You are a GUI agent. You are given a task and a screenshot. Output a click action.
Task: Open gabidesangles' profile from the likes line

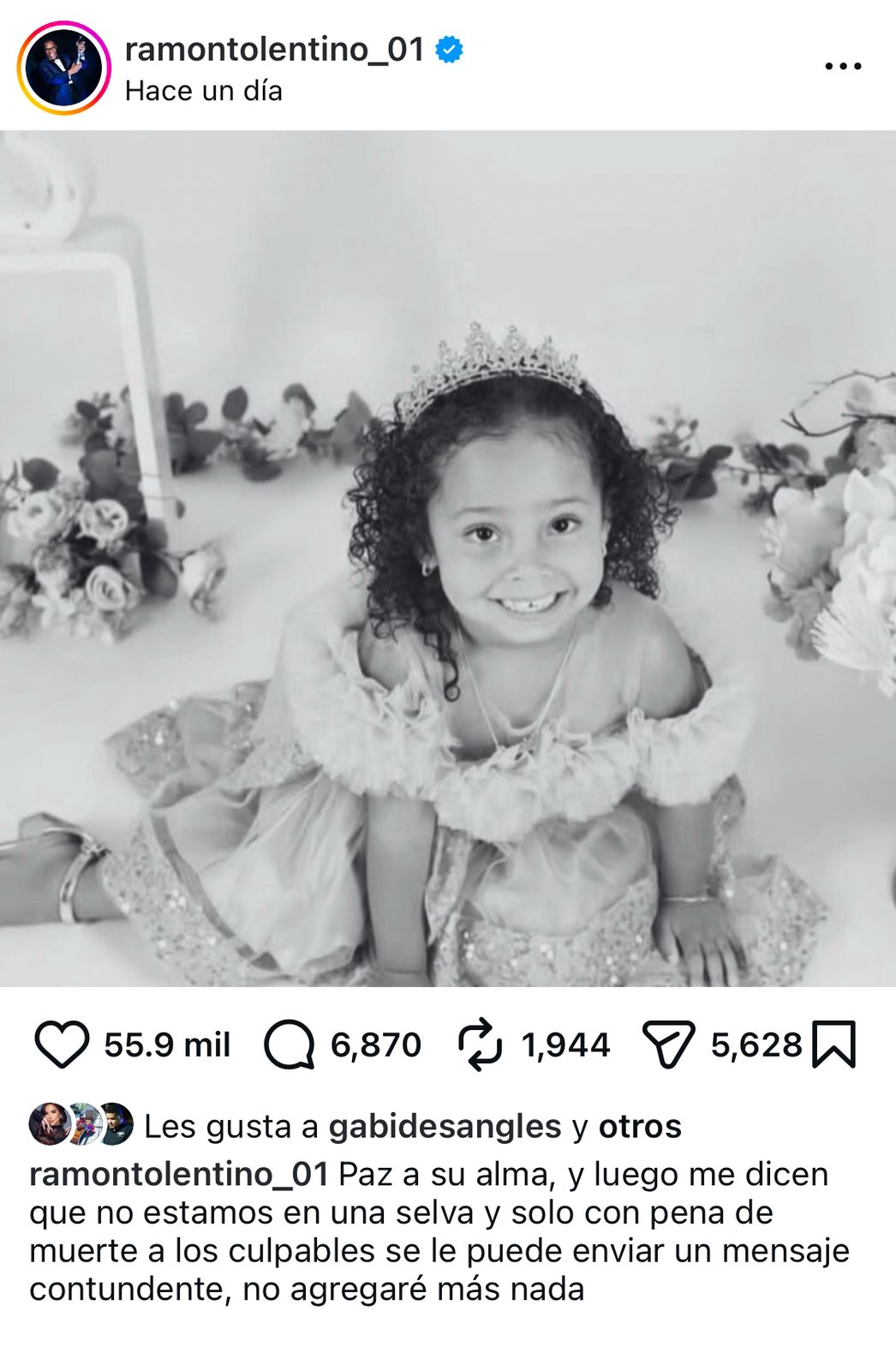[445, 1126]
